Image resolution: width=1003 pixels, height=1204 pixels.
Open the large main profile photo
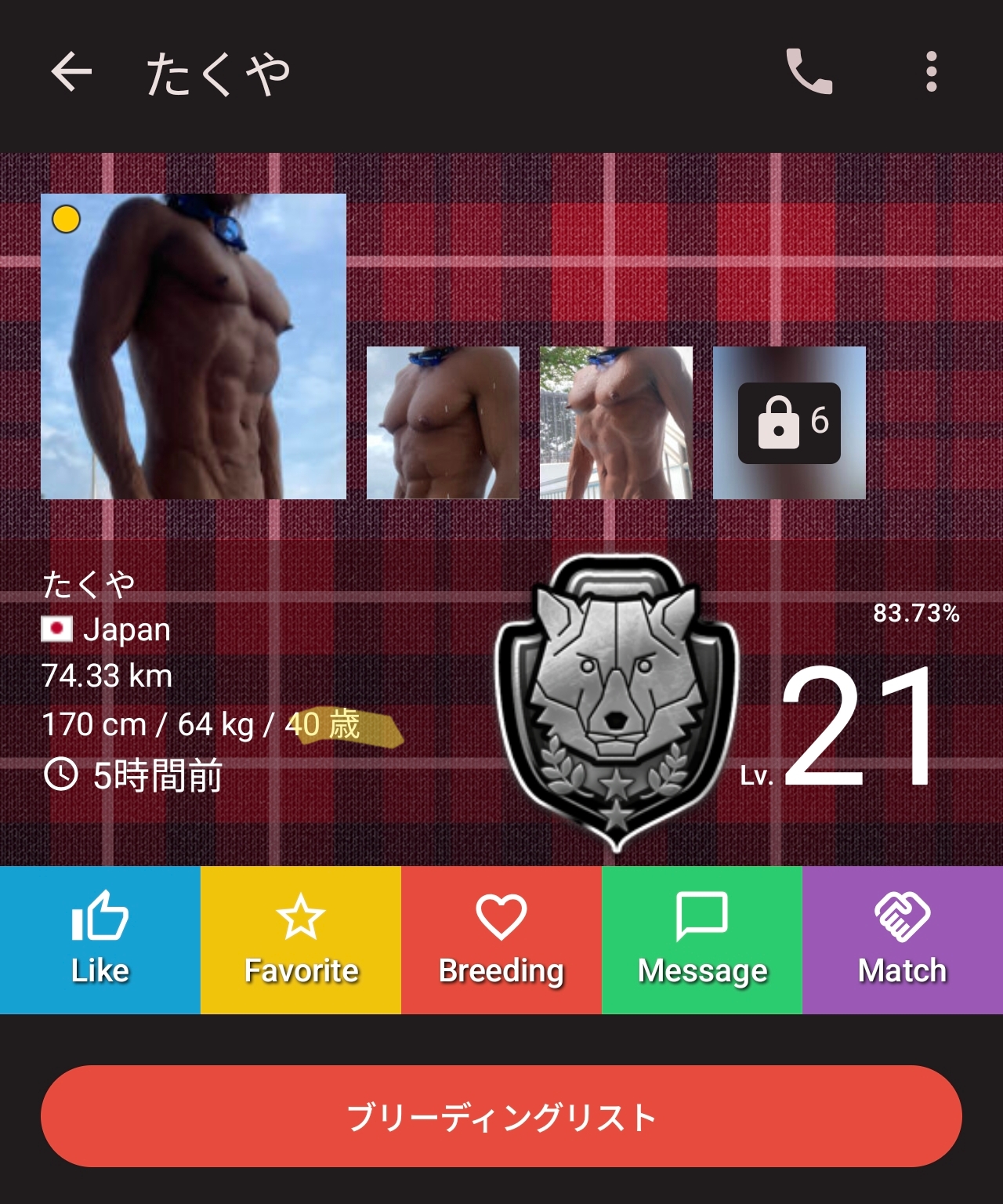(193, 346)
